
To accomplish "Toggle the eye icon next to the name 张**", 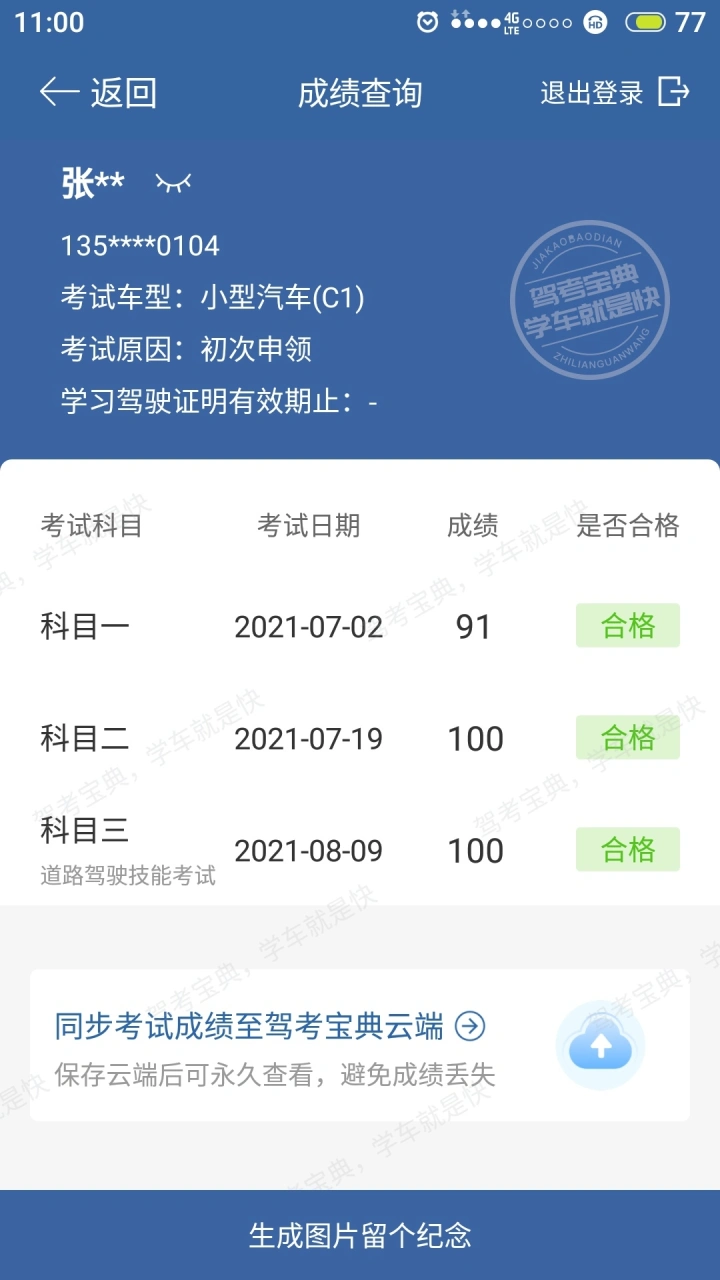I will [x=173, y=182].
